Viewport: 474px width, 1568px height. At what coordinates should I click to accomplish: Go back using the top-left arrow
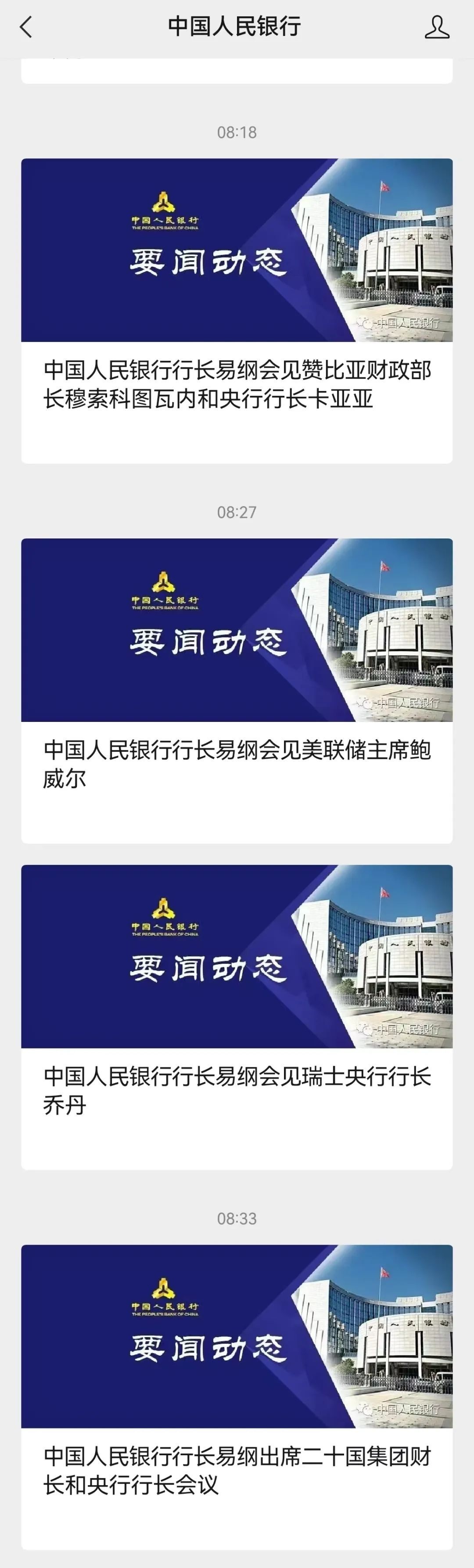click(25, 27)
